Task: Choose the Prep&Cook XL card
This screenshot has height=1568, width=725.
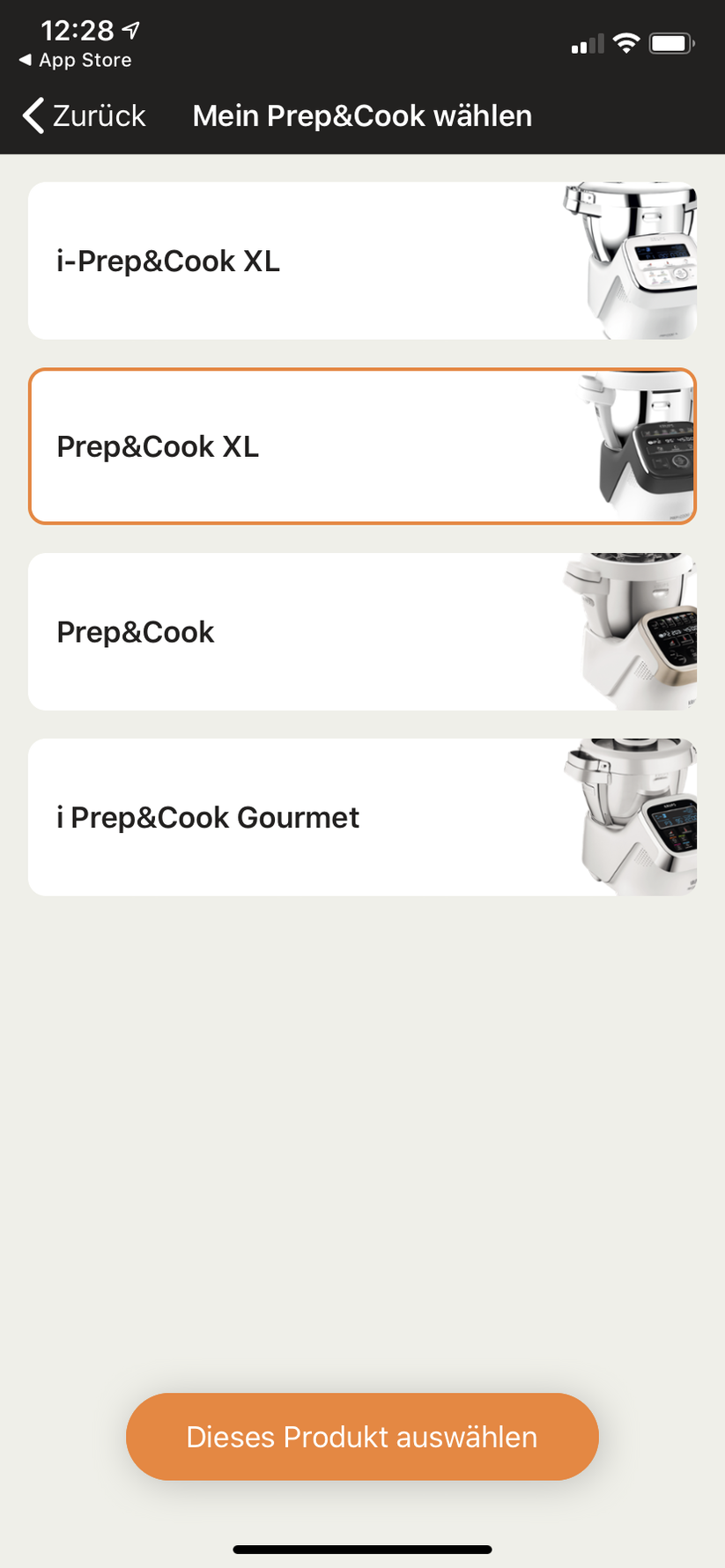Action: (x=361, y=447)
